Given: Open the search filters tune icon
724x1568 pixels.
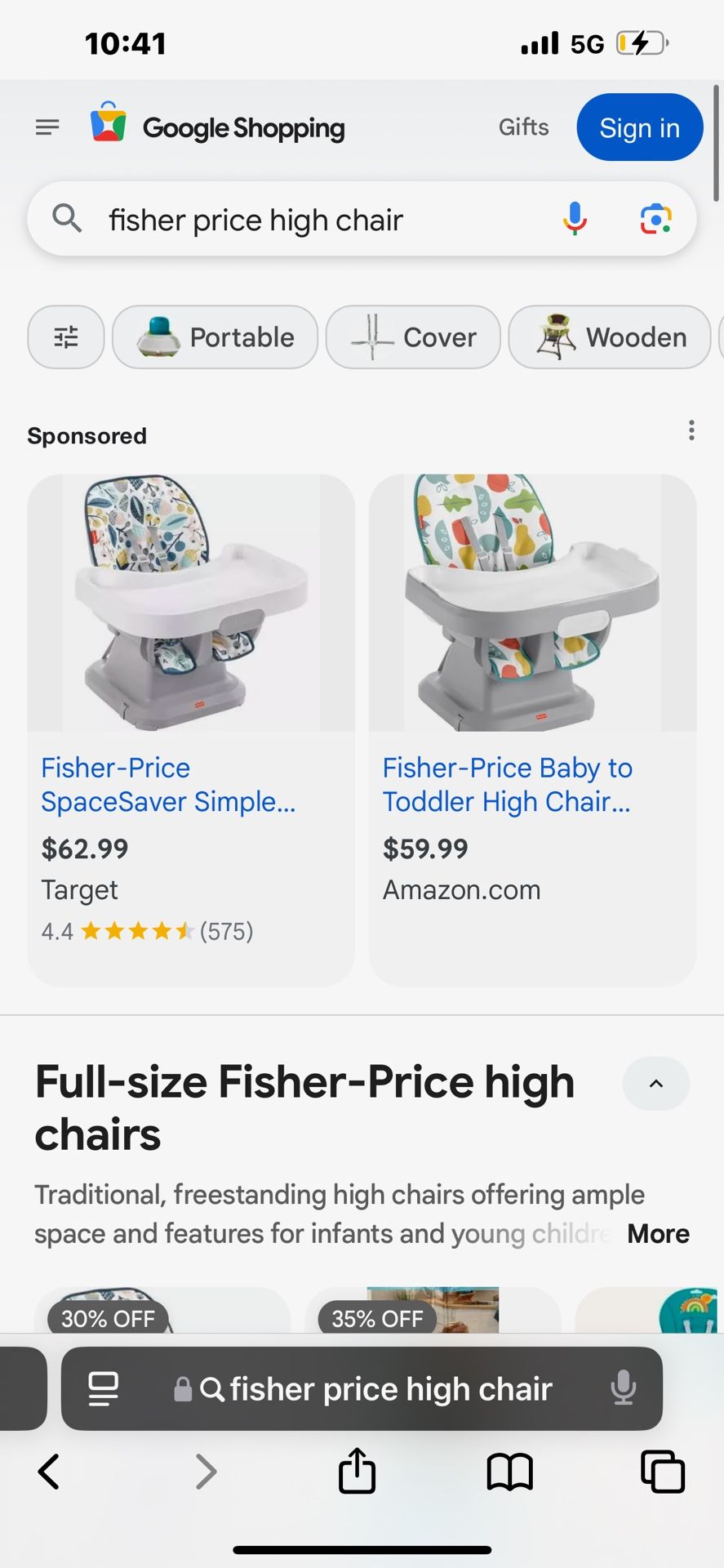Looking at the screenshot, I should (65, 336).
